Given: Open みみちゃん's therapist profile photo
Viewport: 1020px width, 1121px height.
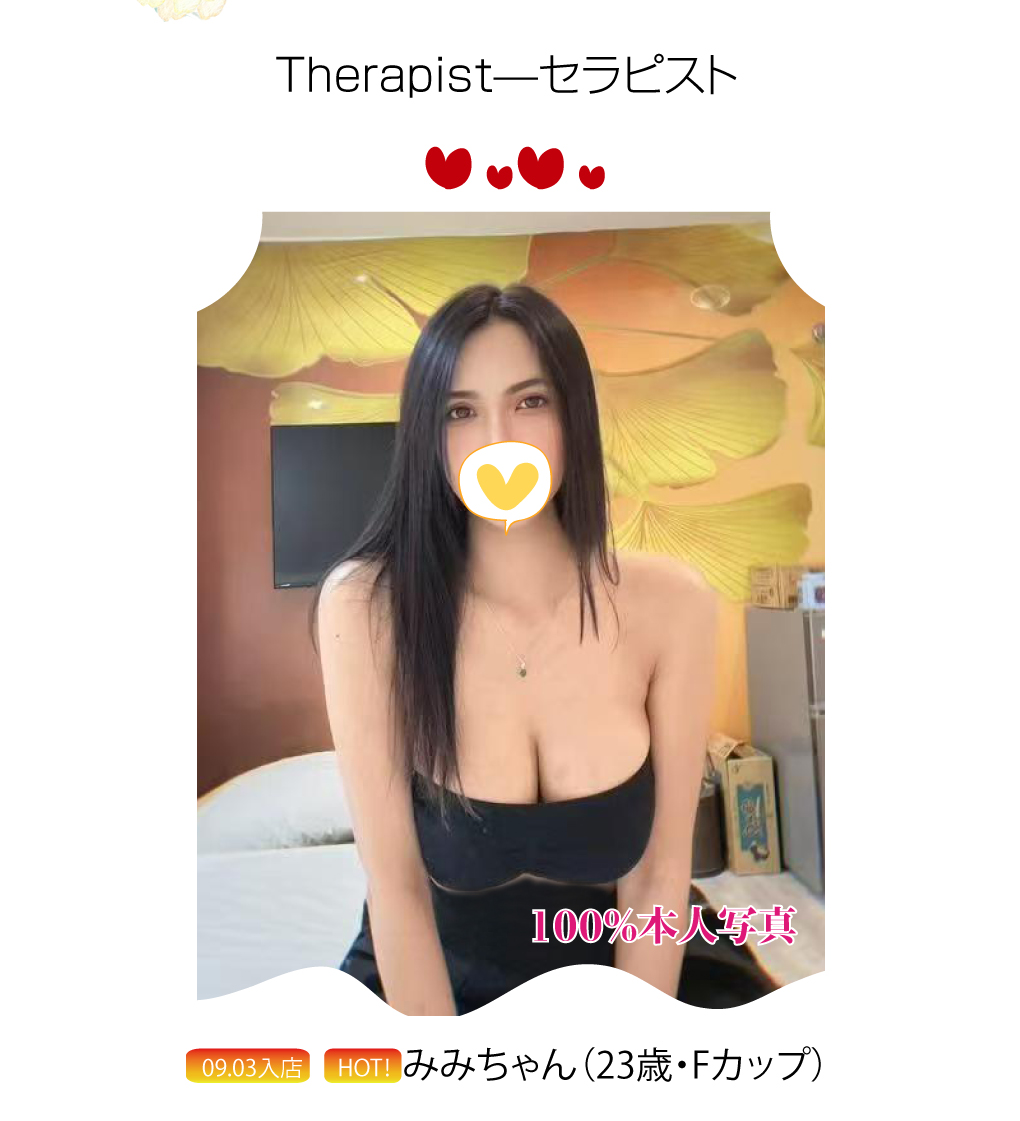Looking at the screenshot, I should tap(510, 613).
